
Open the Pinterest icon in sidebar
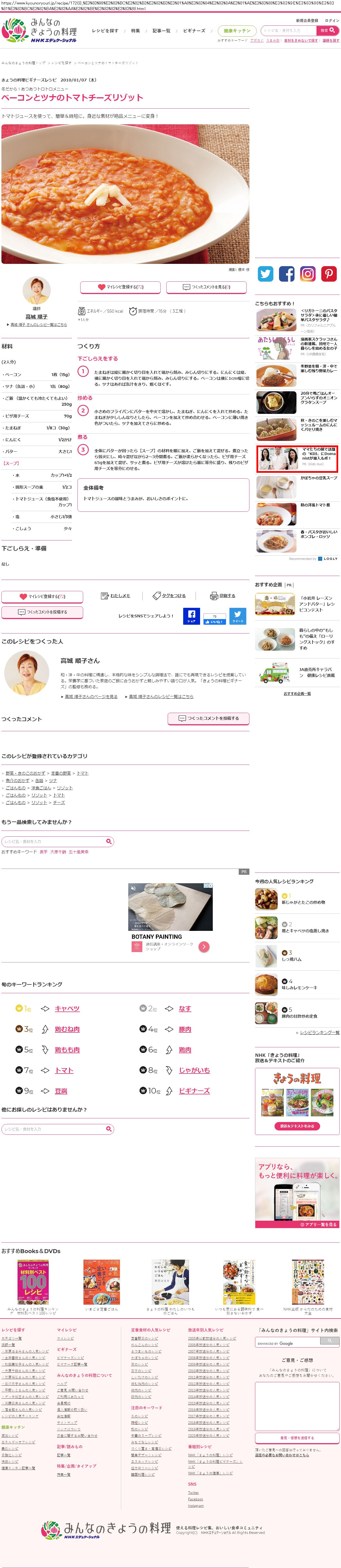coord(329,274)
